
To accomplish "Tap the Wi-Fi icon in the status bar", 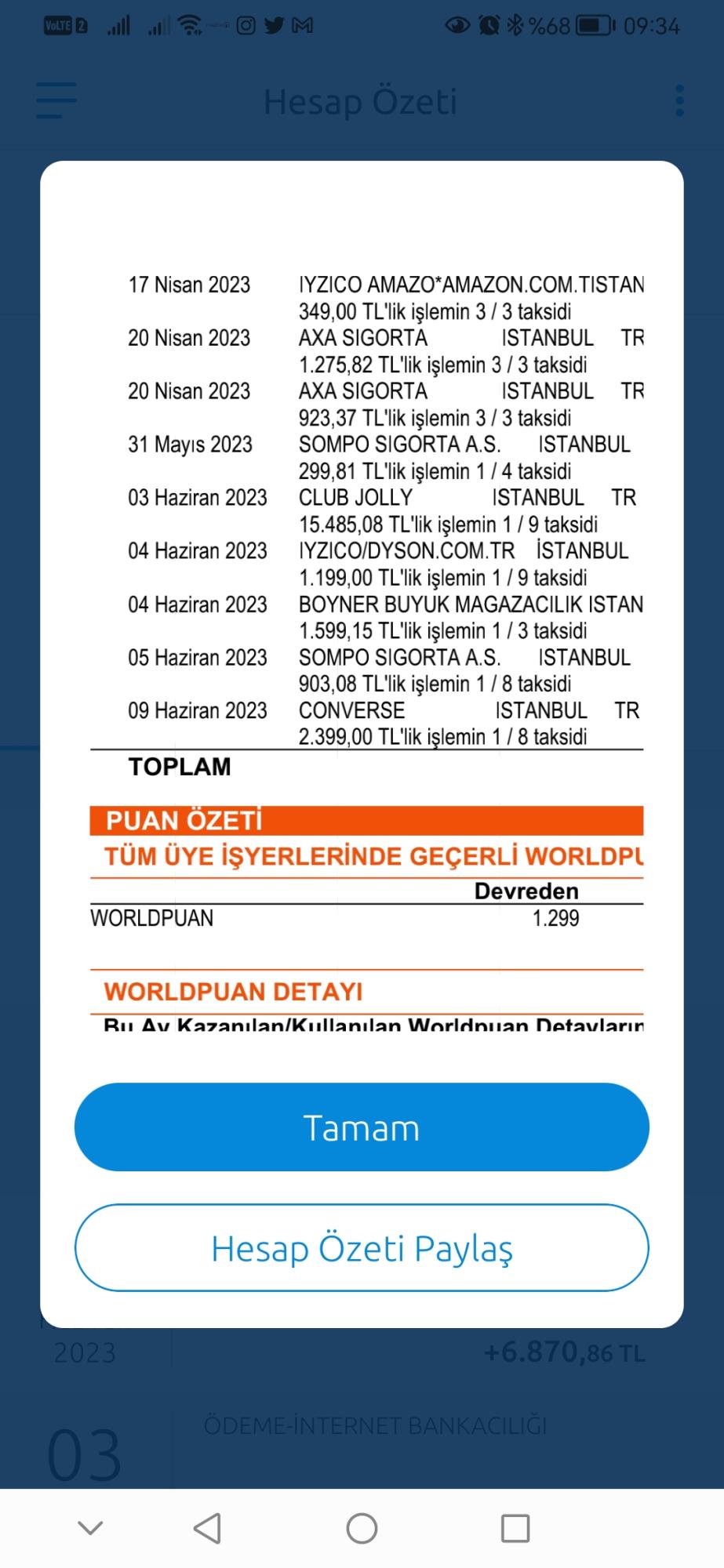I will (187, 26).
